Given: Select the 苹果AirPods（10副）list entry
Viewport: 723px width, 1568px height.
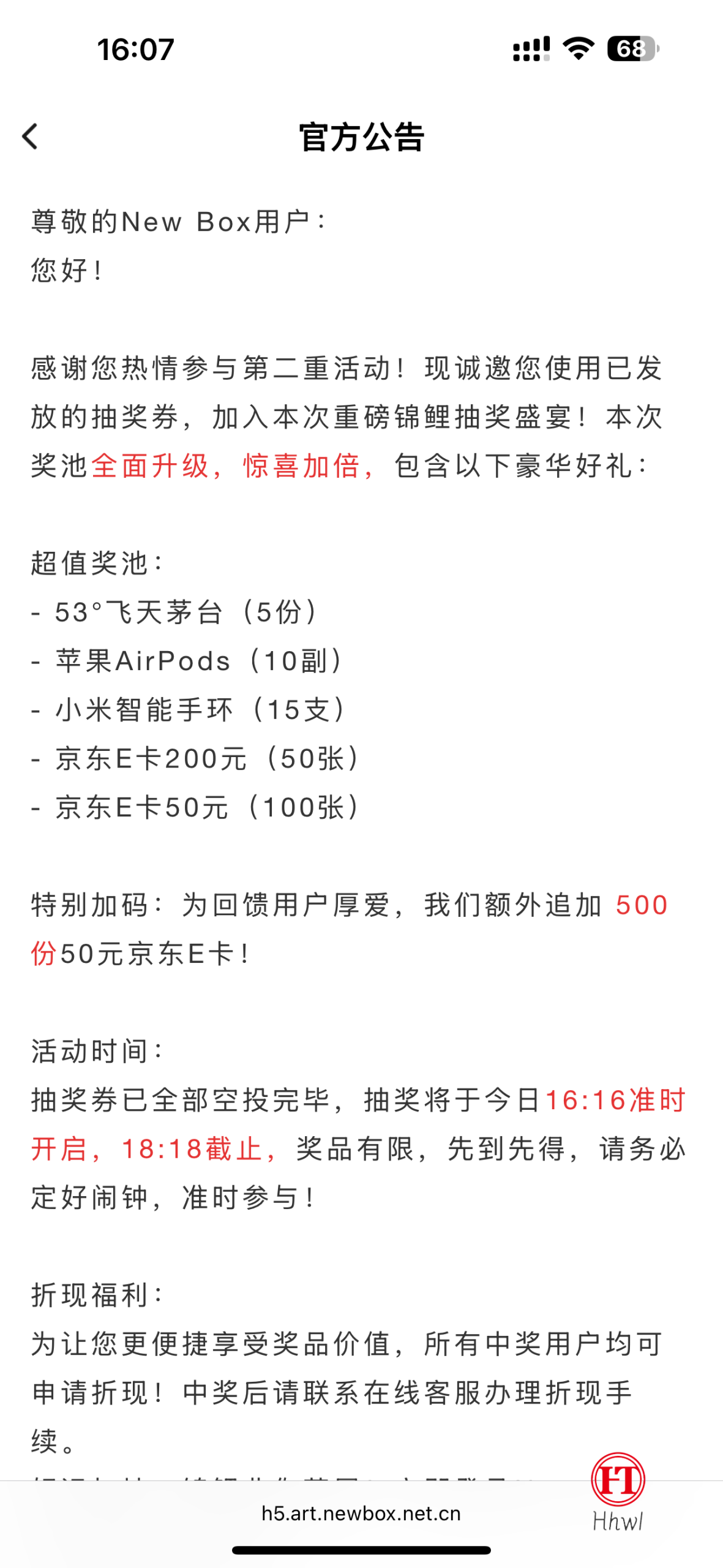Looking at the screenshot, I should [188, 660].
